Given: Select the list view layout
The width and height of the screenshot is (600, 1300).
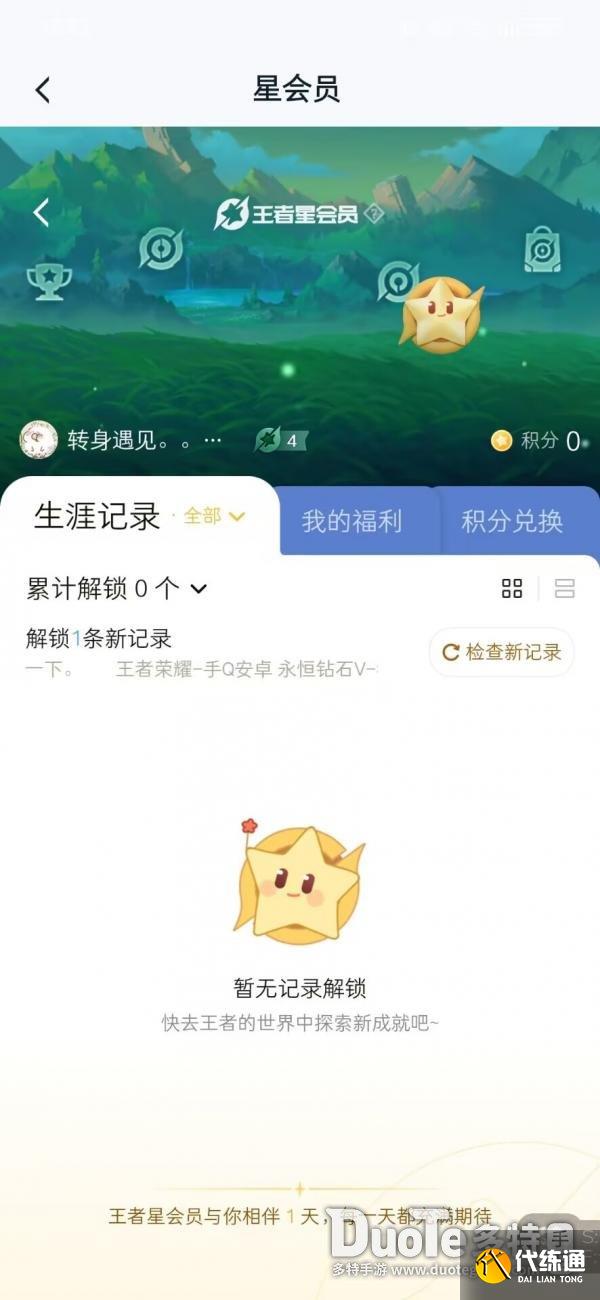Looking at the screenshot, I should [x=564, y=588].
